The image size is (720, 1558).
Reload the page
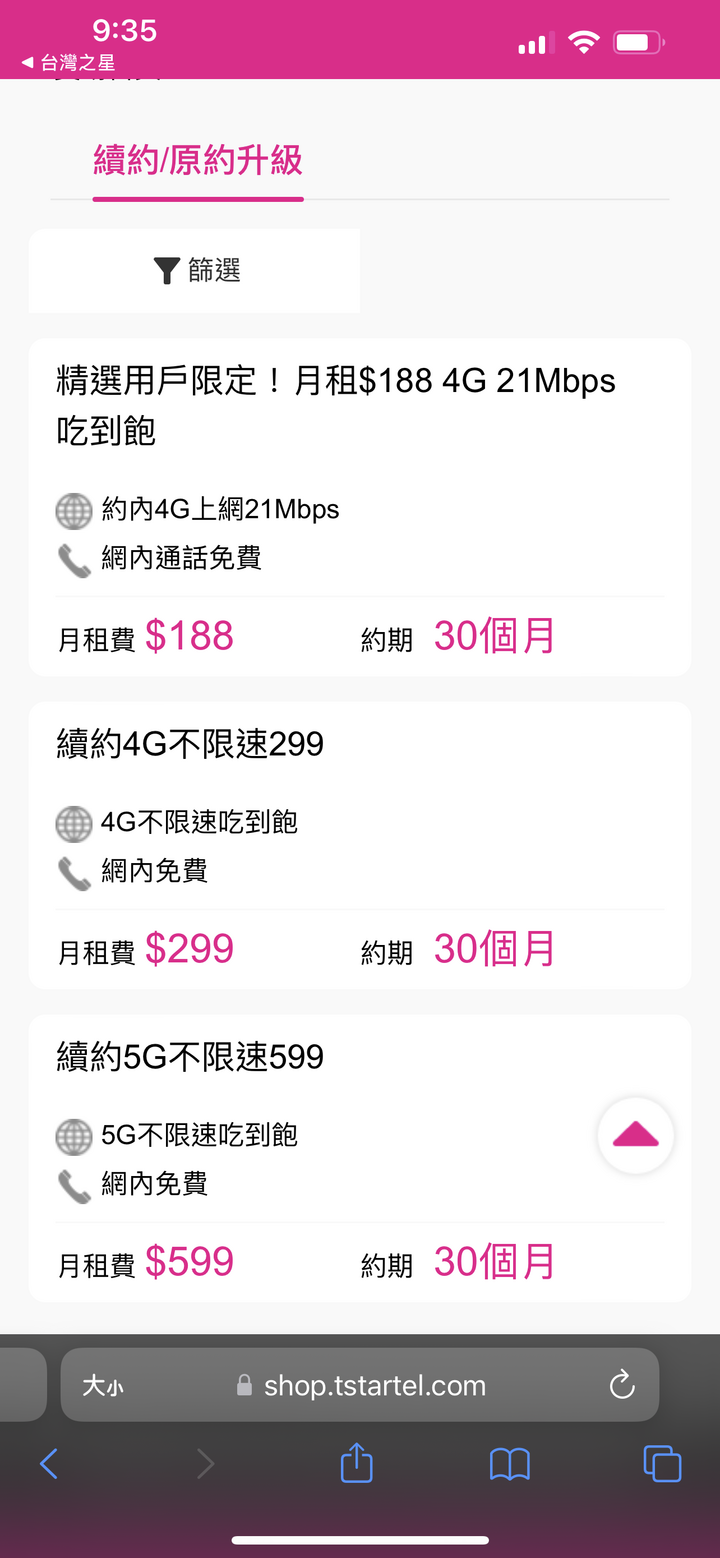[x=622, y=1385]
